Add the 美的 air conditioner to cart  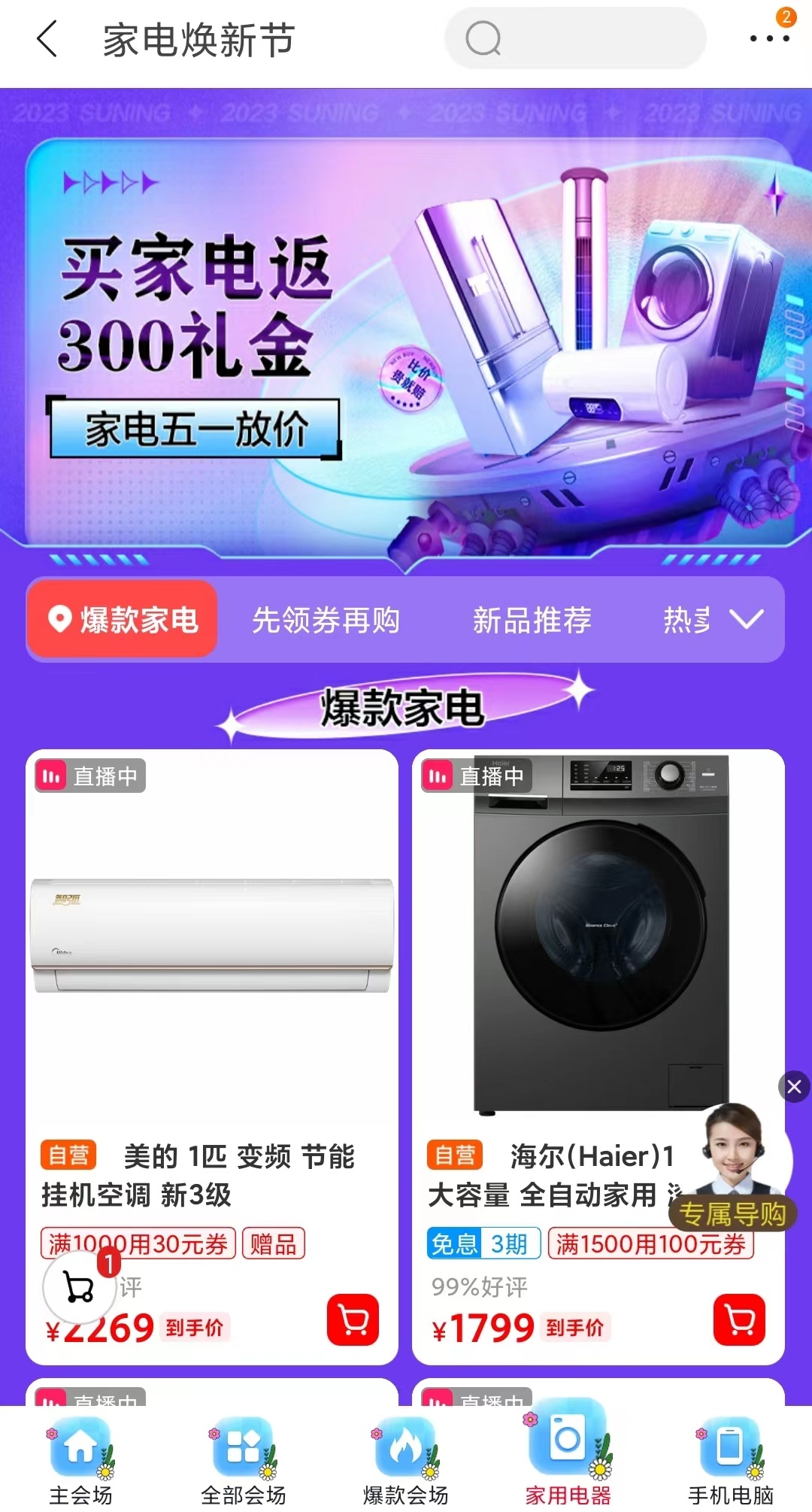pos(353,1320)
